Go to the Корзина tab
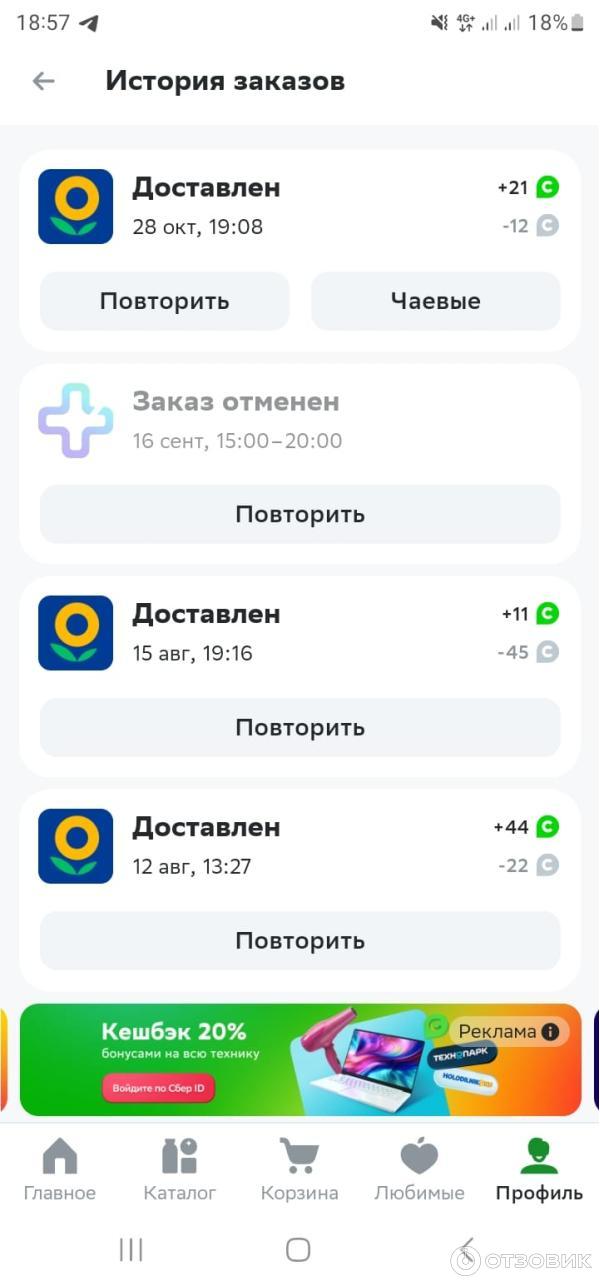The height and width of the screenshot is (1286, 600). [299, 1170]
